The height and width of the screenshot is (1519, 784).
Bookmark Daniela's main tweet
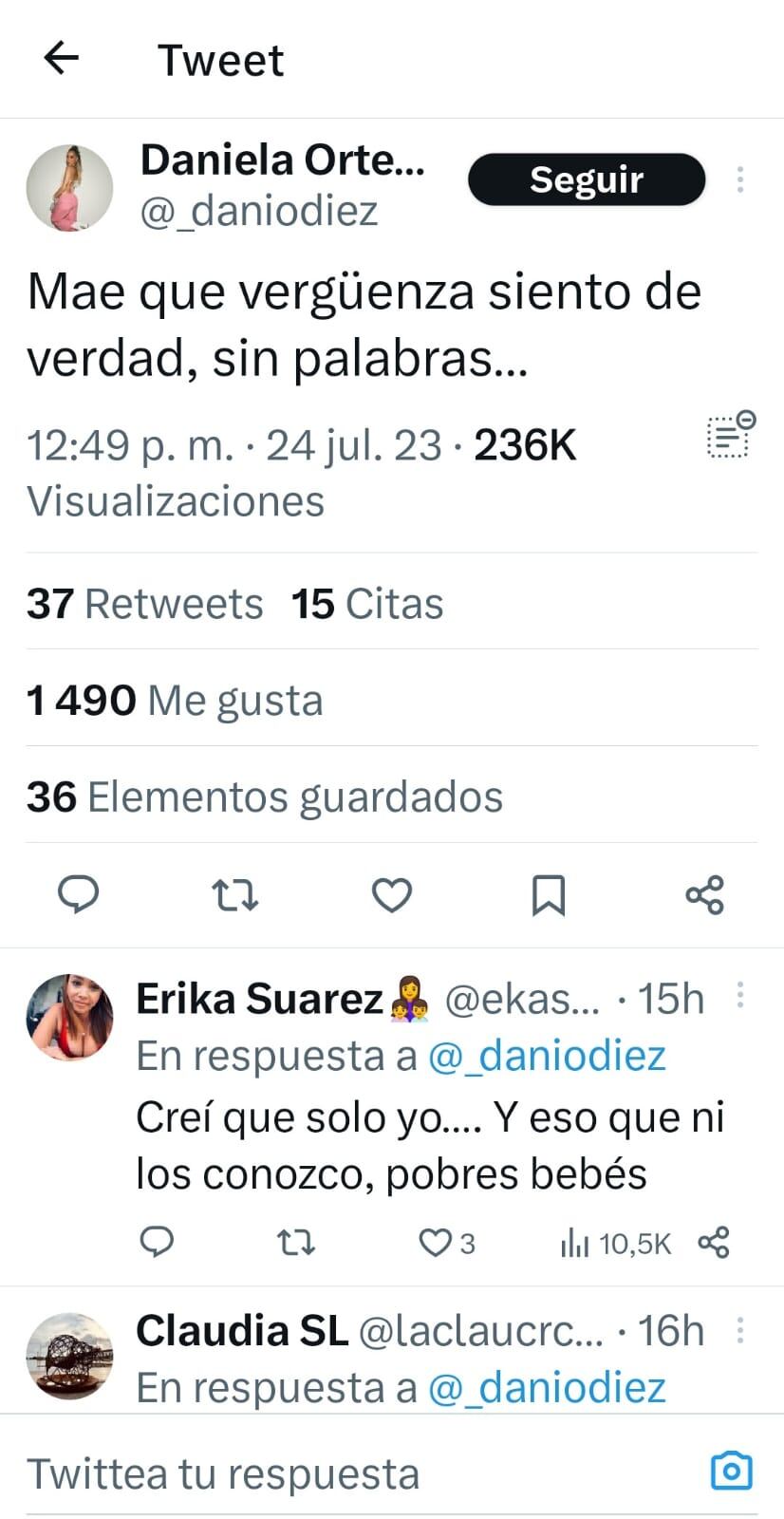click(548, 894)
